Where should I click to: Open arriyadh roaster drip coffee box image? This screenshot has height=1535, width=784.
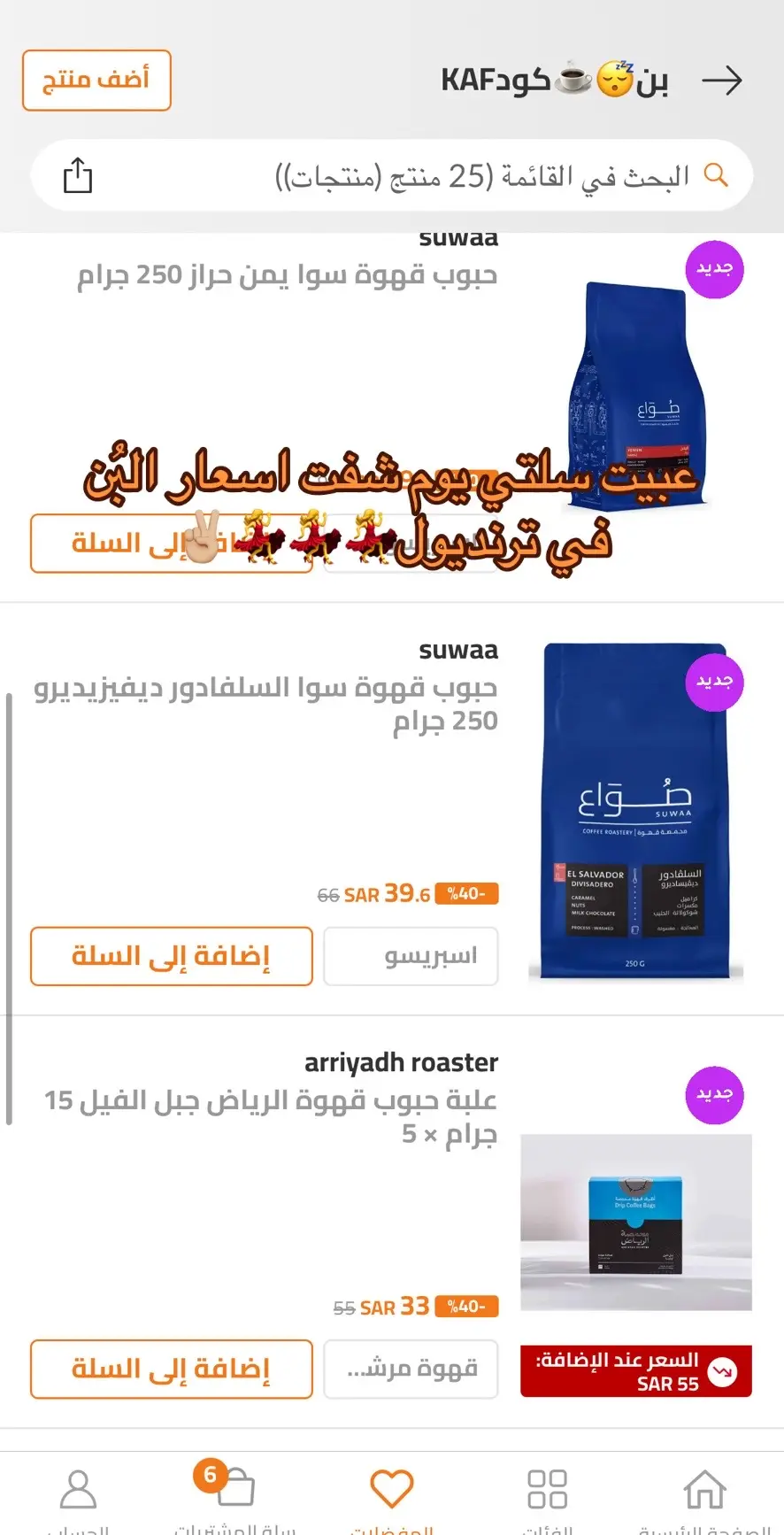635,1223
